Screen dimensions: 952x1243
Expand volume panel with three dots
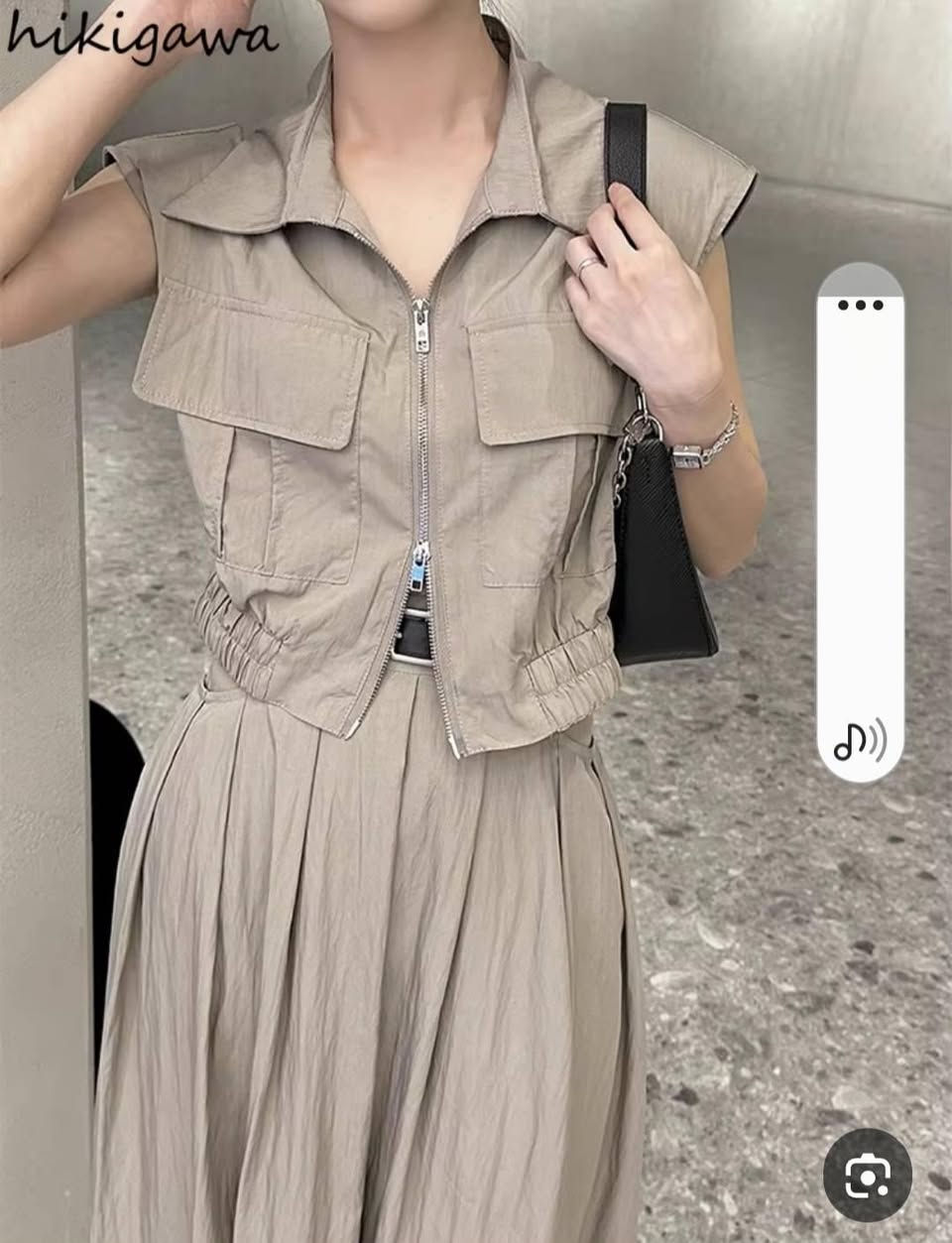pyautogui.click(x=860, y=305)
